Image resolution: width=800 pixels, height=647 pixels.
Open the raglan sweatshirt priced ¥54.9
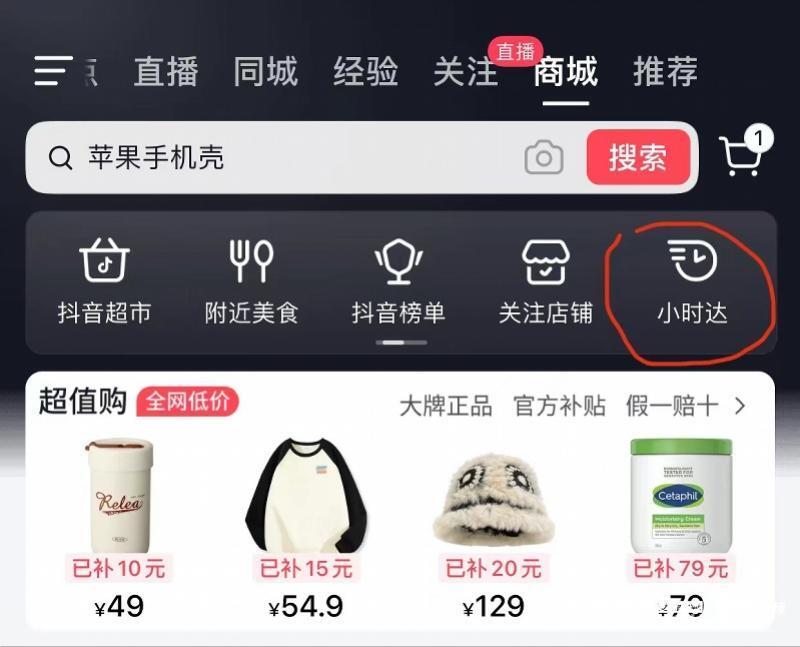306,529
